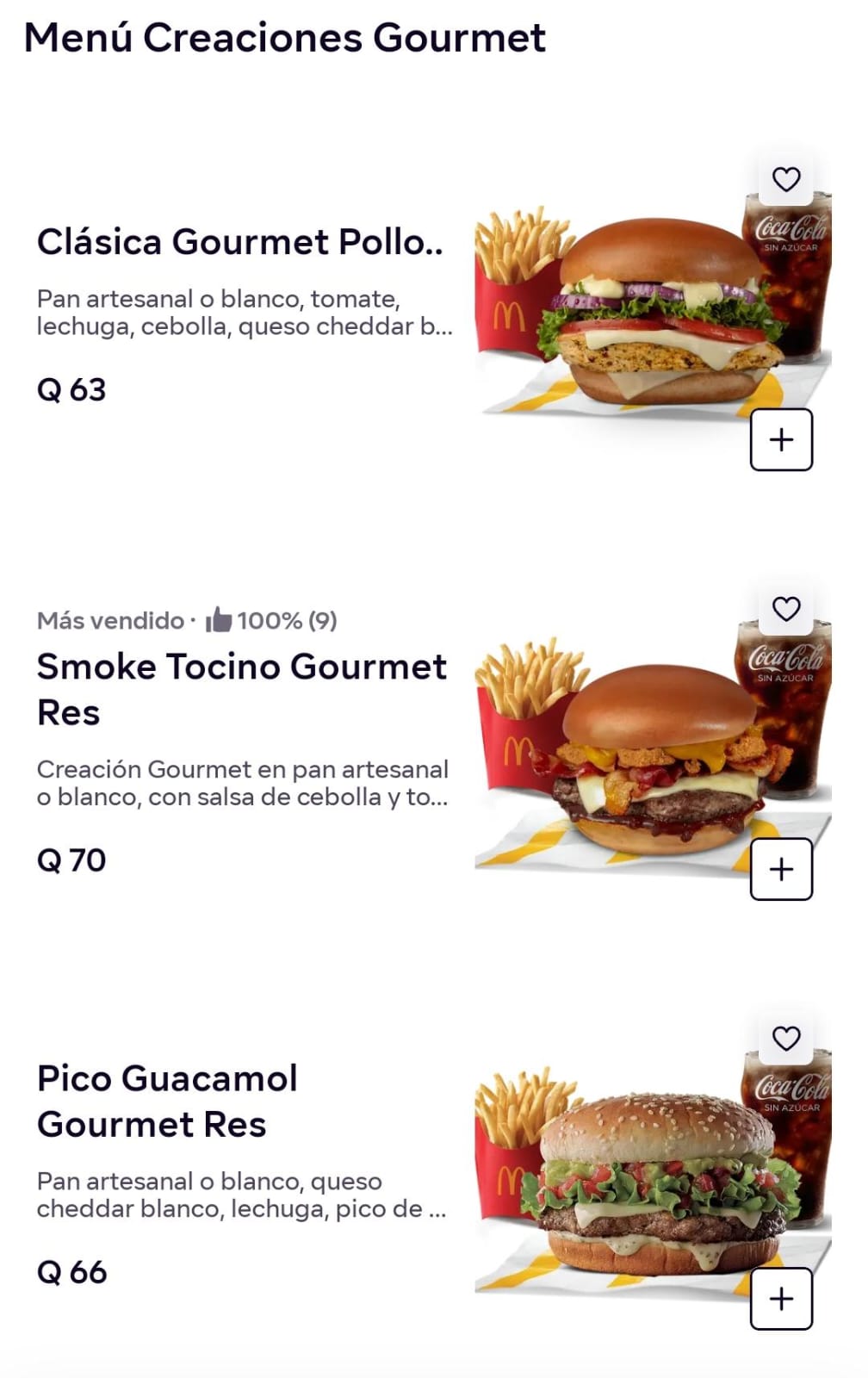
Task: Favorite the Smoke Tocino Gourmet Res combo
Action: coord(785,609)
